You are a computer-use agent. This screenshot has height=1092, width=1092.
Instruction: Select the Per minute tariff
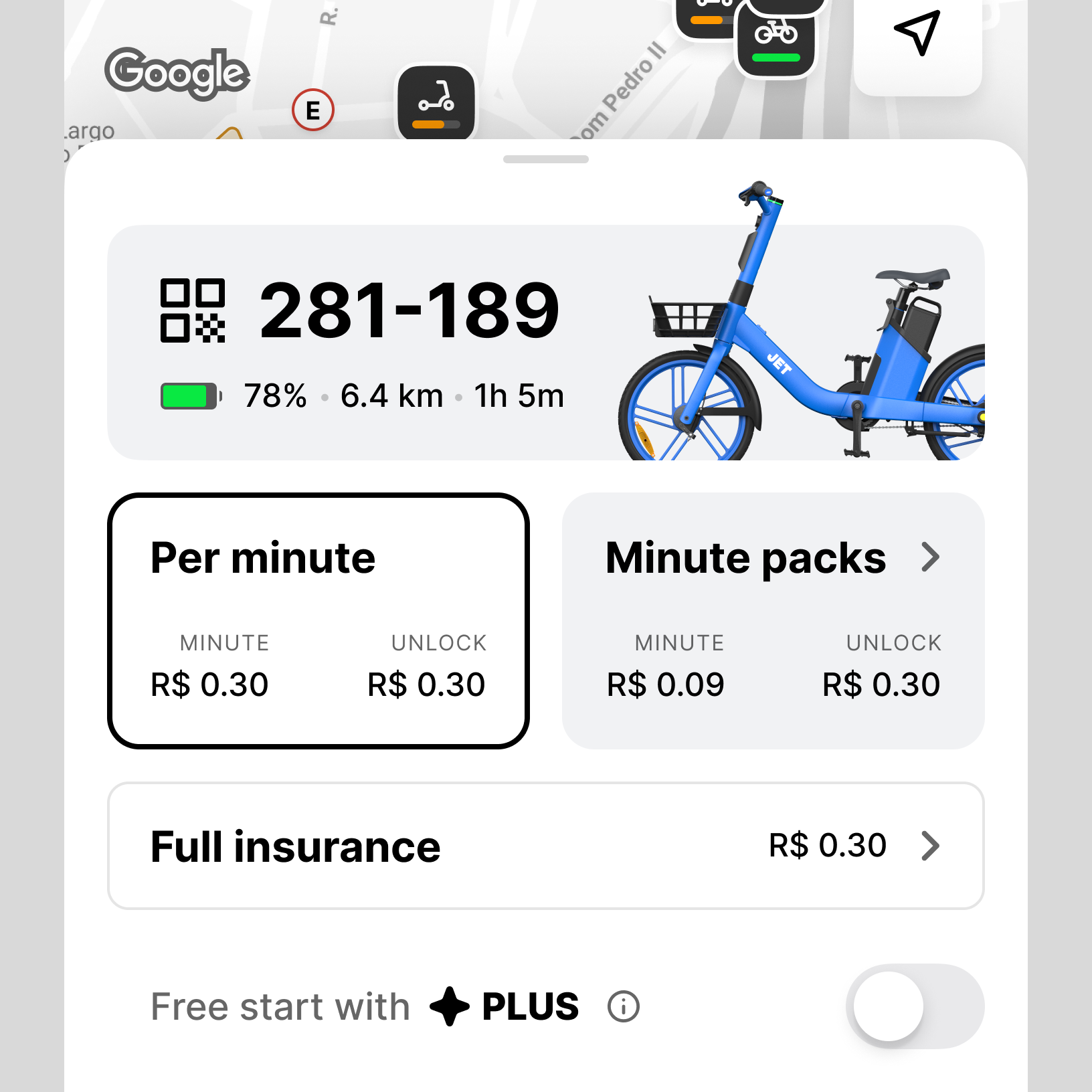pos(318,620)
